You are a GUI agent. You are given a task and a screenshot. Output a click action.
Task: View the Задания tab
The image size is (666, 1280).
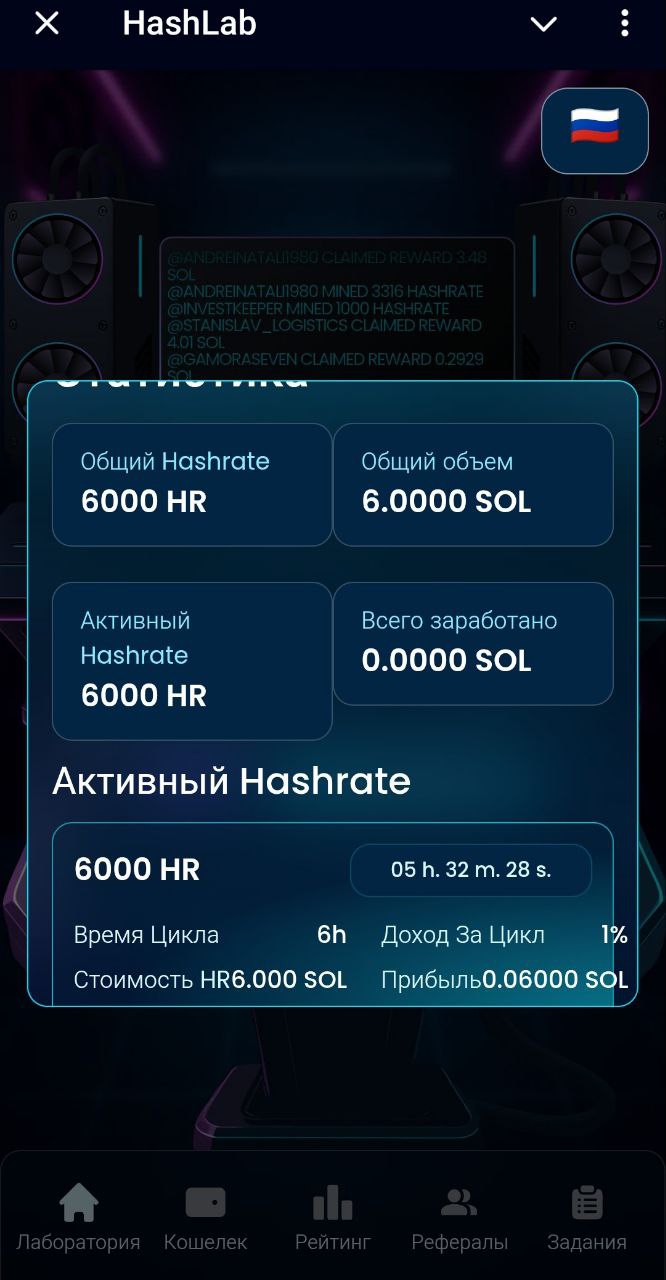pos(587,1217)
